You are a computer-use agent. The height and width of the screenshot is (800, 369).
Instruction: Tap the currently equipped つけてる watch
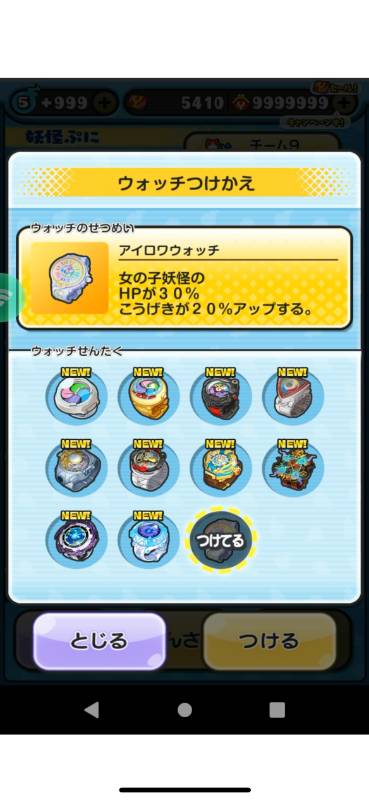(221, 539)
